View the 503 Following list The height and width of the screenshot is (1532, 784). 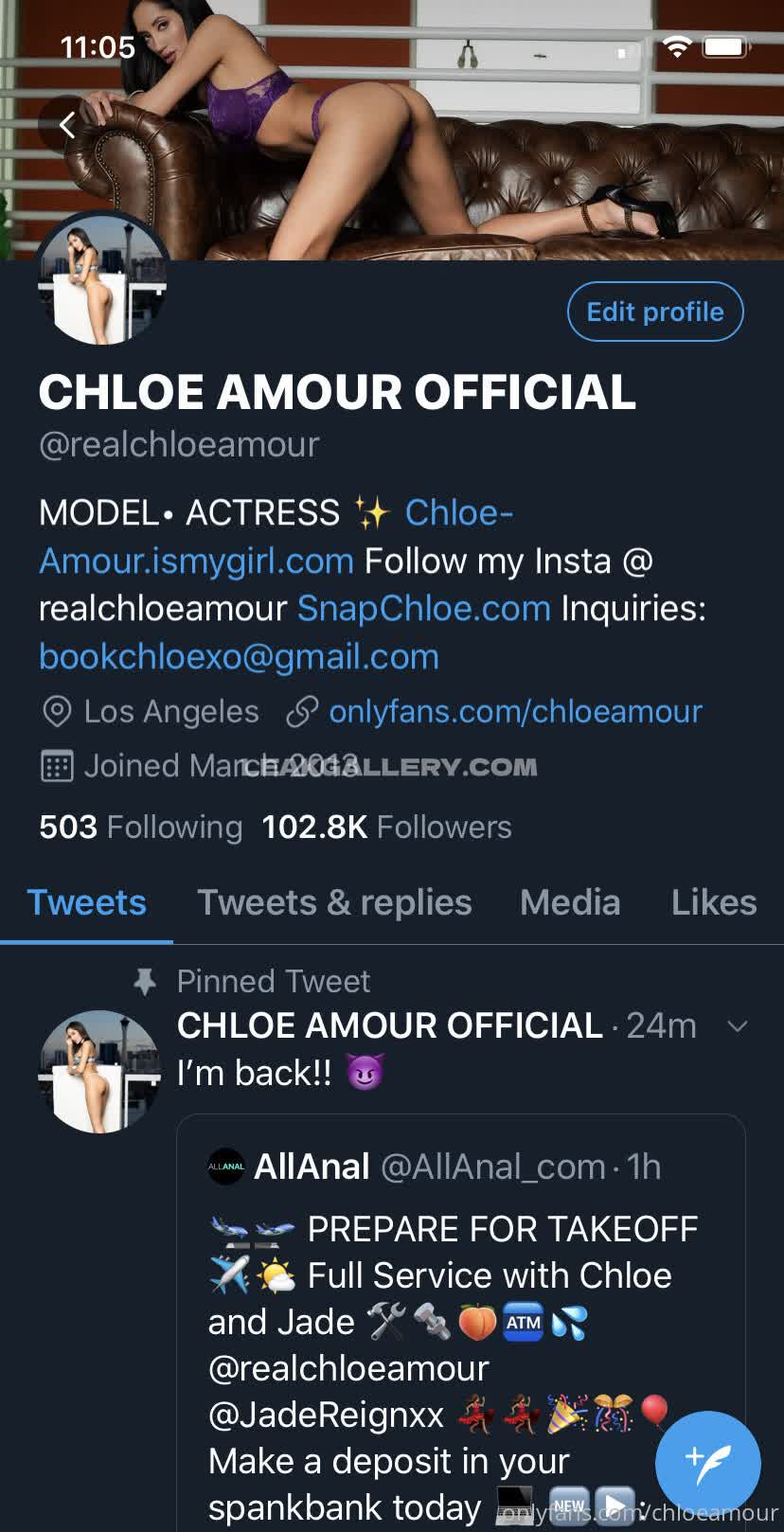tap(140, 827)
